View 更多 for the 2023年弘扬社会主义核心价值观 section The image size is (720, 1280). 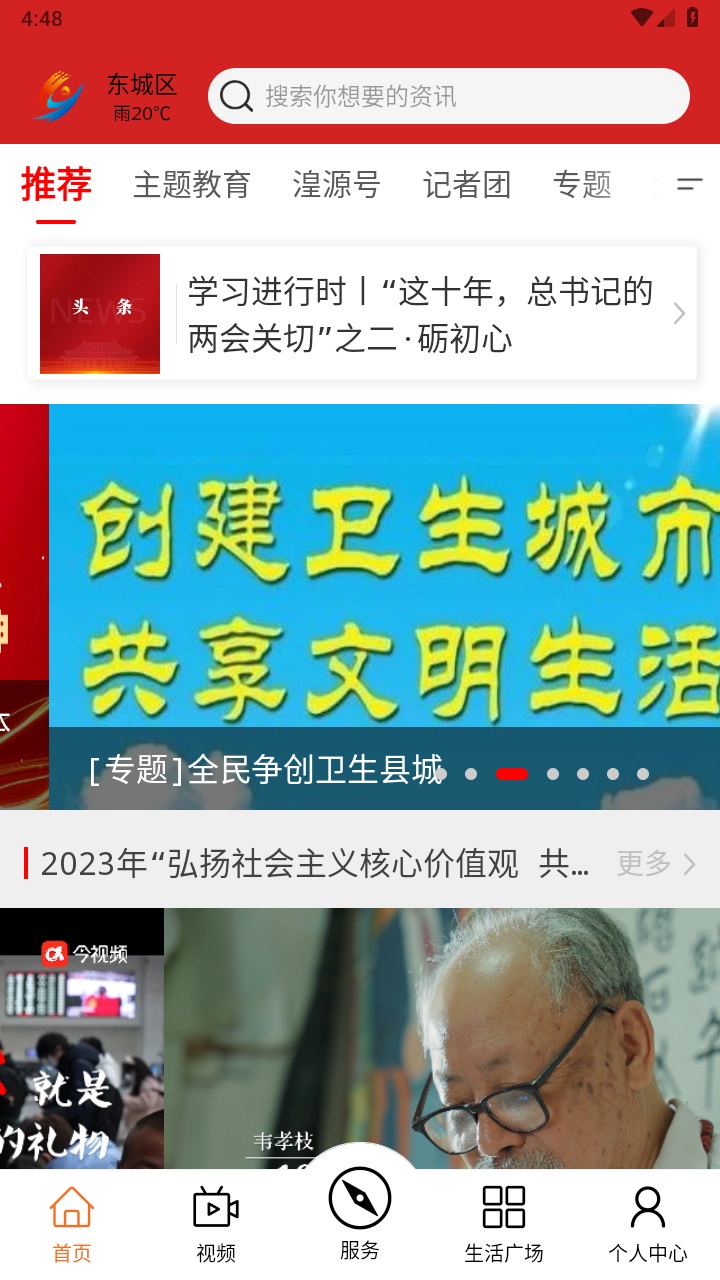coord(655,863)
